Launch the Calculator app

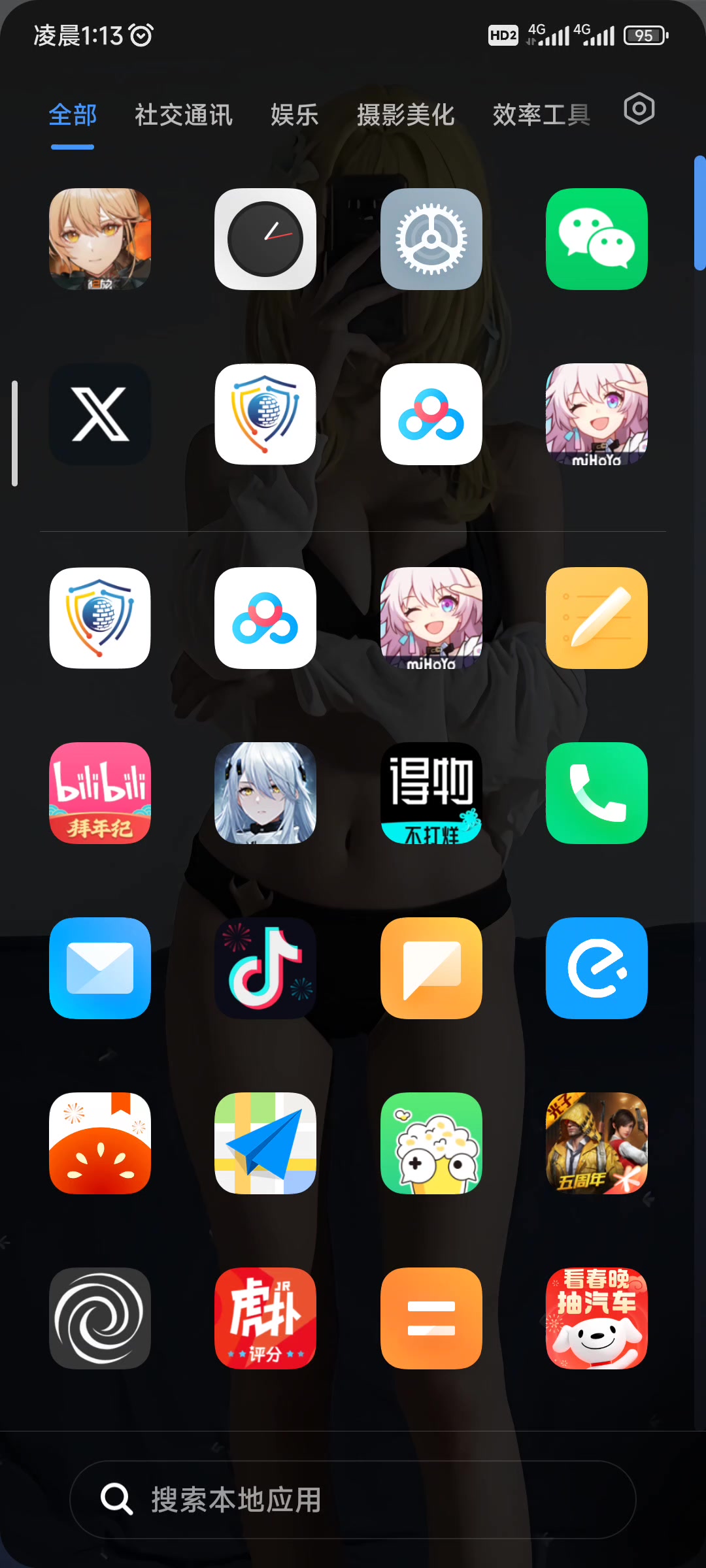(431, 1318)
